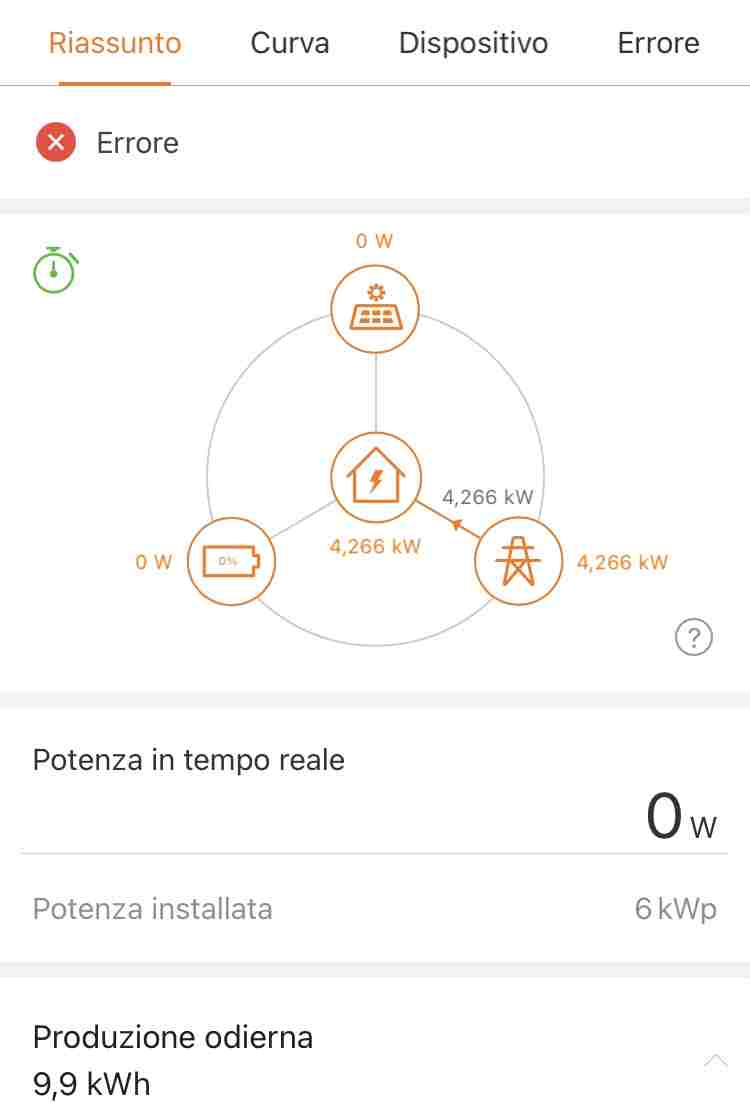
Task: Tap the green timer icon
Action: tap(54, 271)
